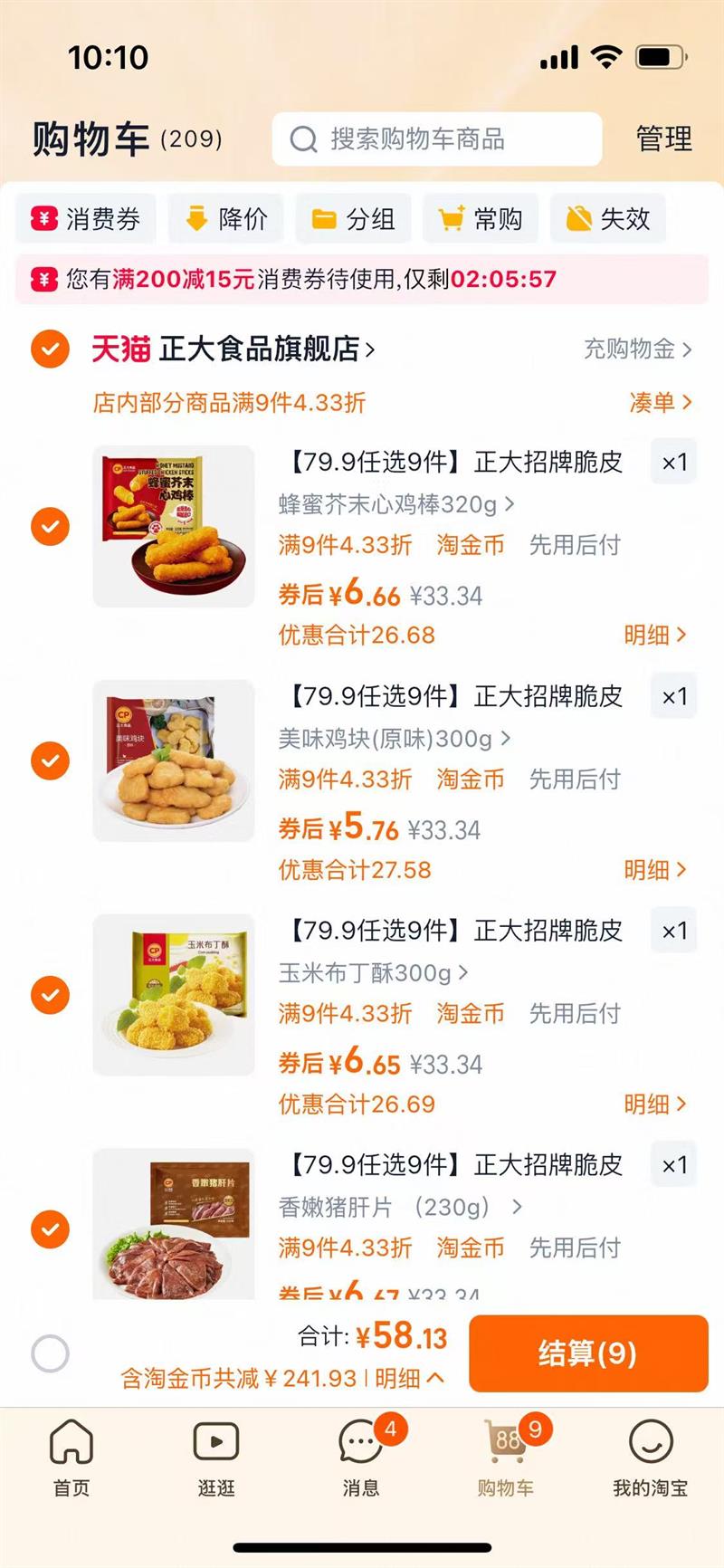Open the 正大食品旗舰店 store page
The width and height of the screenshot is (724, 1568).
[262, 349]
